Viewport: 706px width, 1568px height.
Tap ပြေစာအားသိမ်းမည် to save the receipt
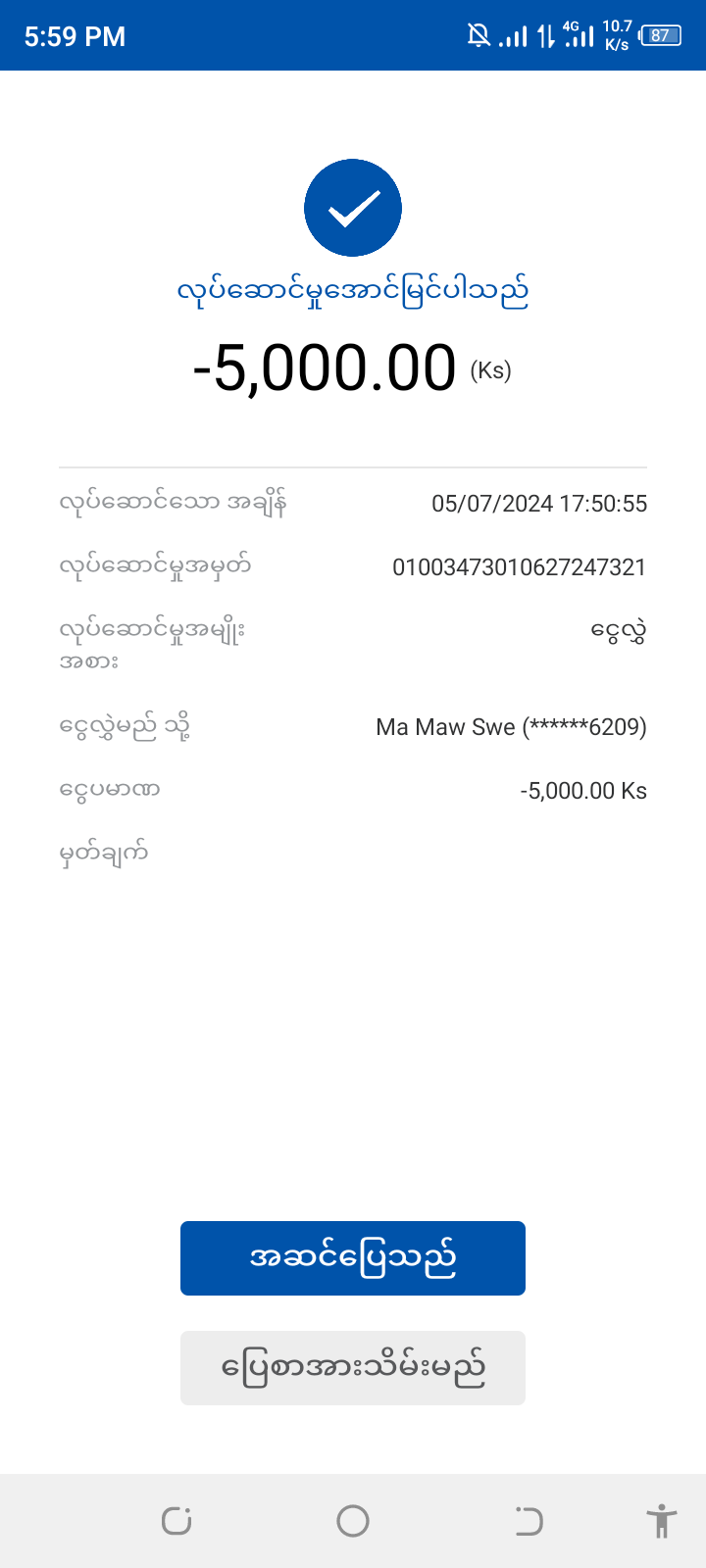[353, 1367]
